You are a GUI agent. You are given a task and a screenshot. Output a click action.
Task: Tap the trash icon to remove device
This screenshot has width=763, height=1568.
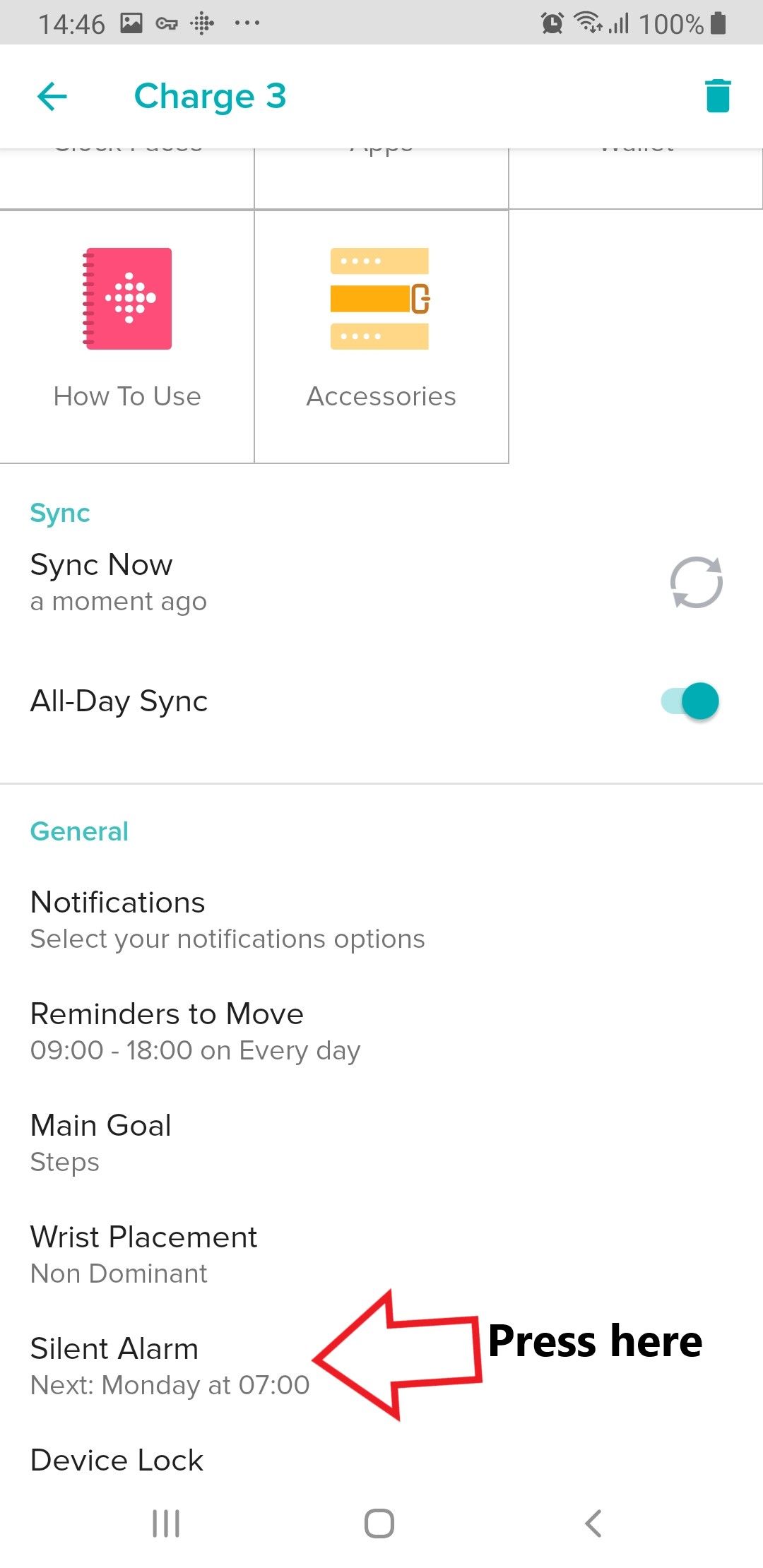click(717, 96)
